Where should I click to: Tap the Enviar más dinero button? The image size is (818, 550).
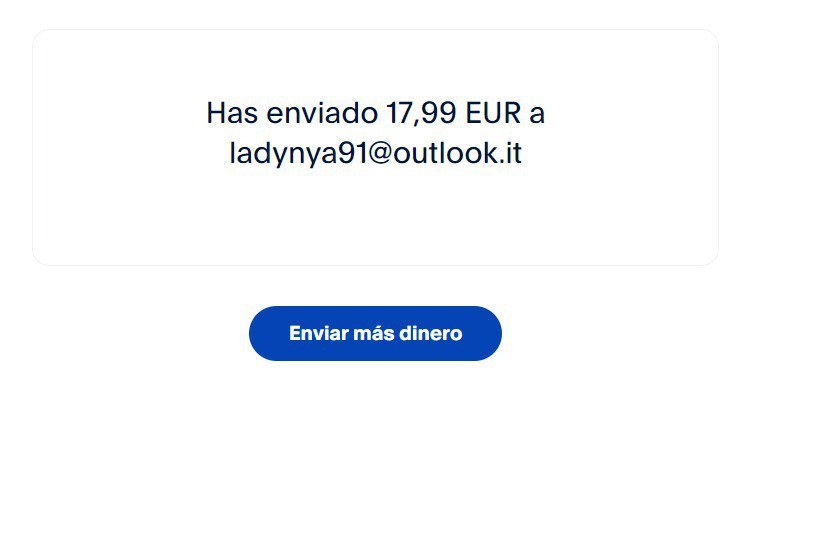(x=375, y=333)
